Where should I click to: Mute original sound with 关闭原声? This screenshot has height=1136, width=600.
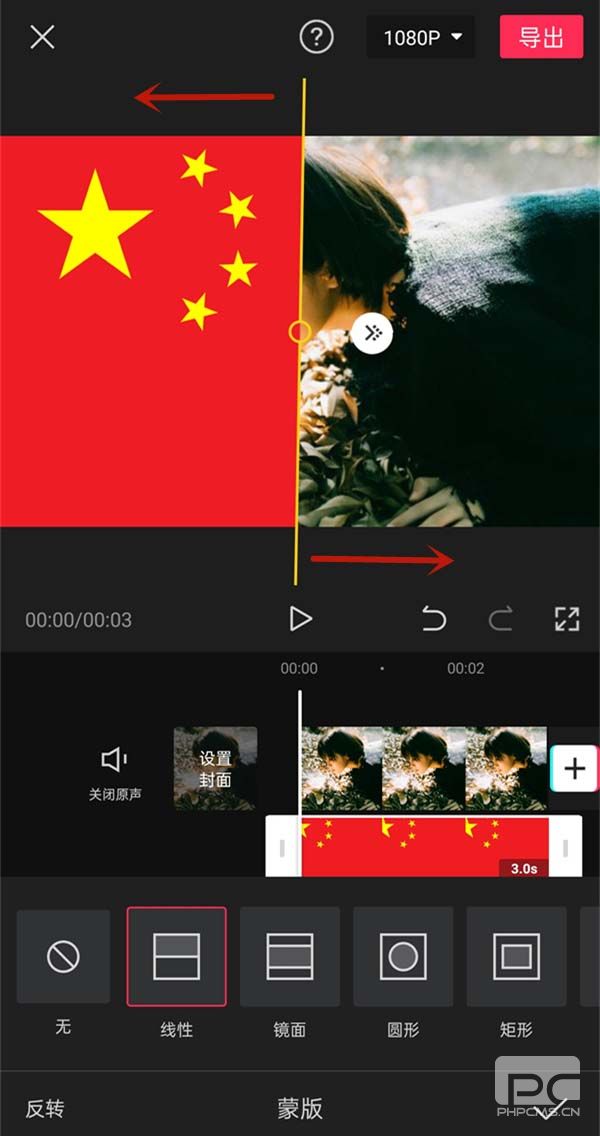tap(115, 773)
